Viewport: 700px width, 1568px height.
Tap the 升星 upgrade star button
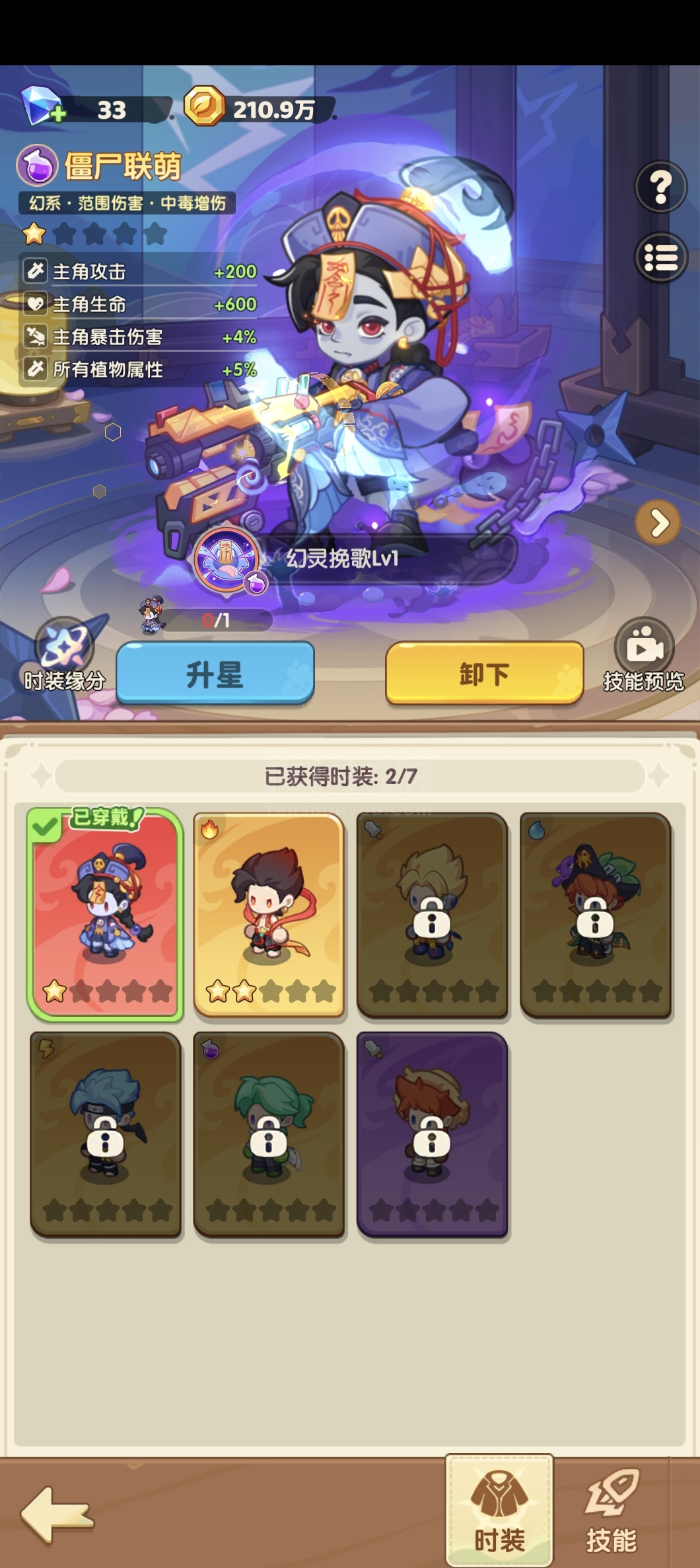click(215, 674)
